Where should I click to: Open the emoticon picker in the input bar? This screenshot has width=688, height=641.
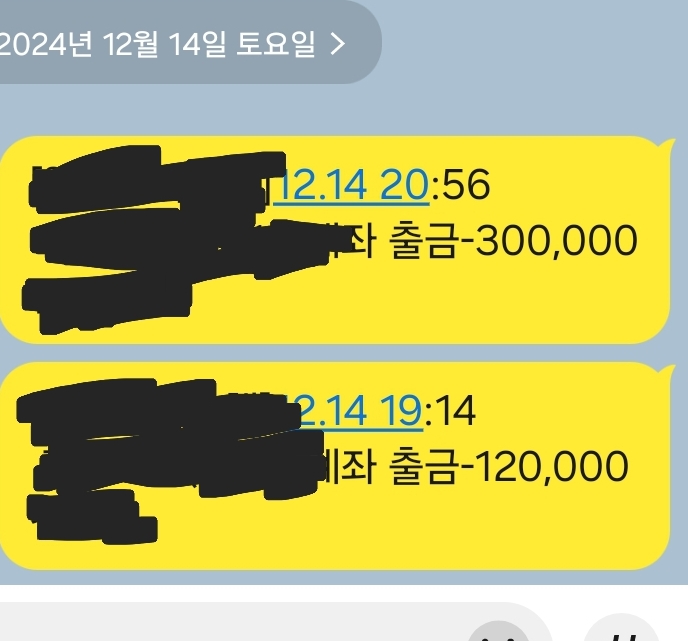point(499,632)
